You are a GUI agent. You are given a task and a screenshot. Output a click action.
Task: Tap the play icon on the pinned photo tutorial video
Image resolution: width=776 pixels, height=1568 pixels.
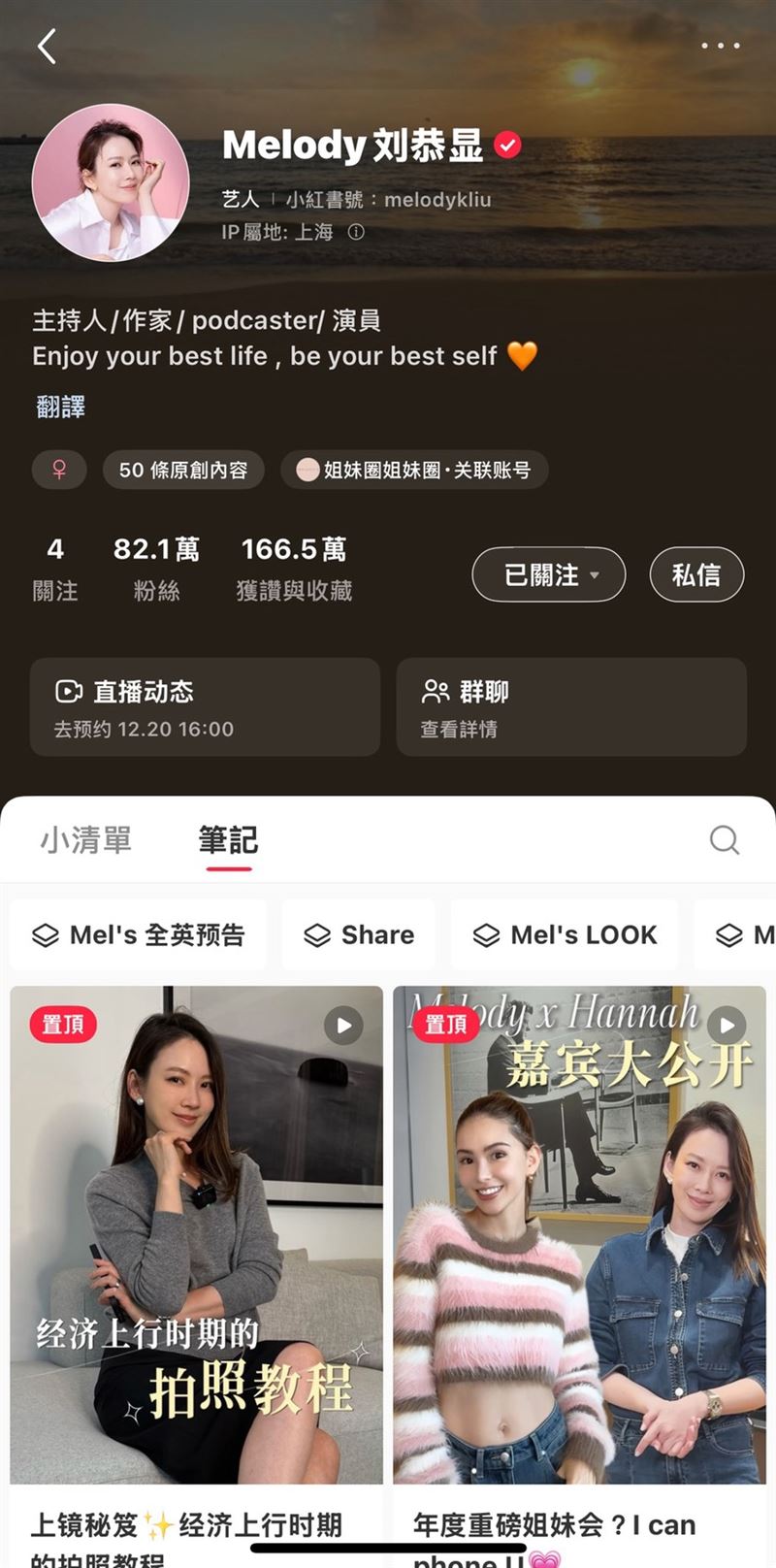click(342, 1026)
